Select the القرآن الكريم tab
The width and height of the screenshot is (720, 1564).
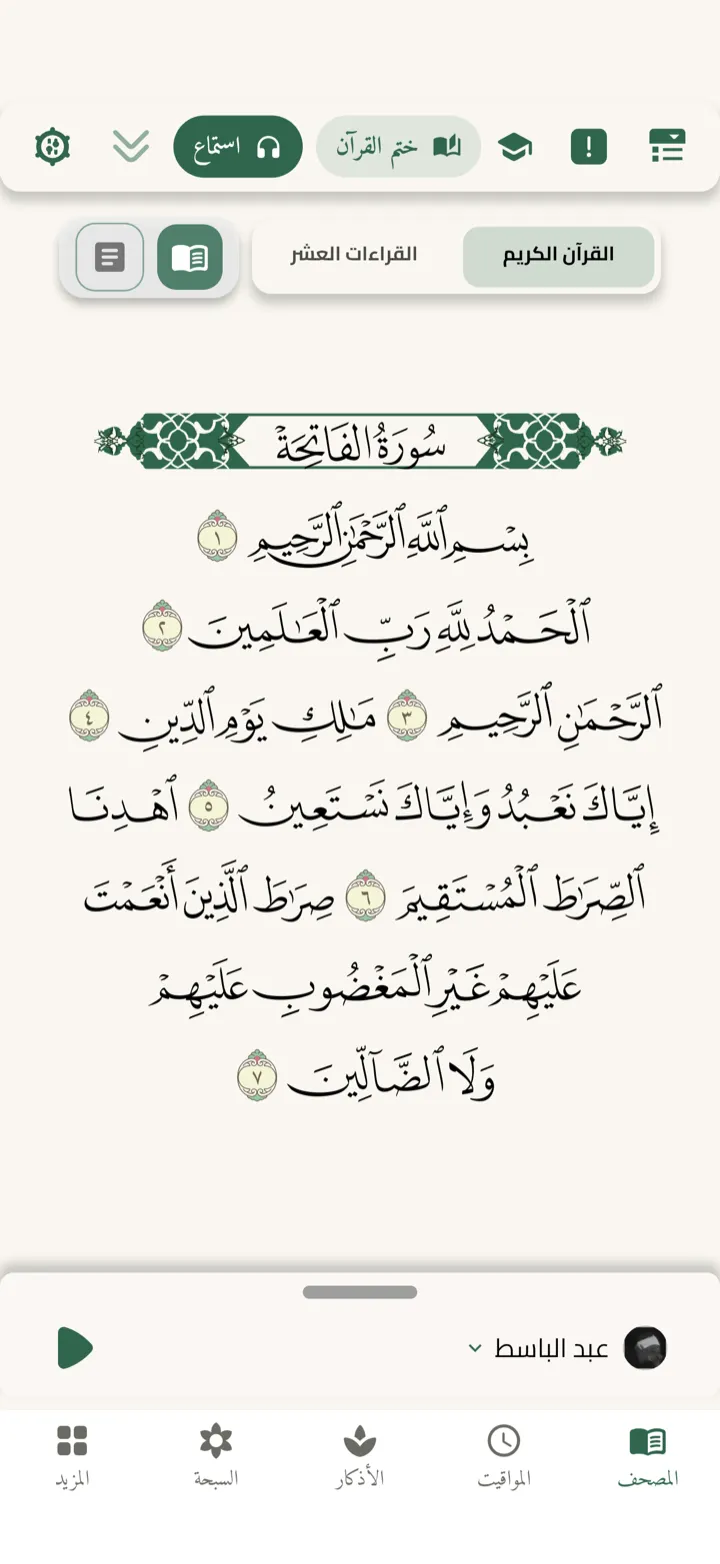click(x=558, y=255)
